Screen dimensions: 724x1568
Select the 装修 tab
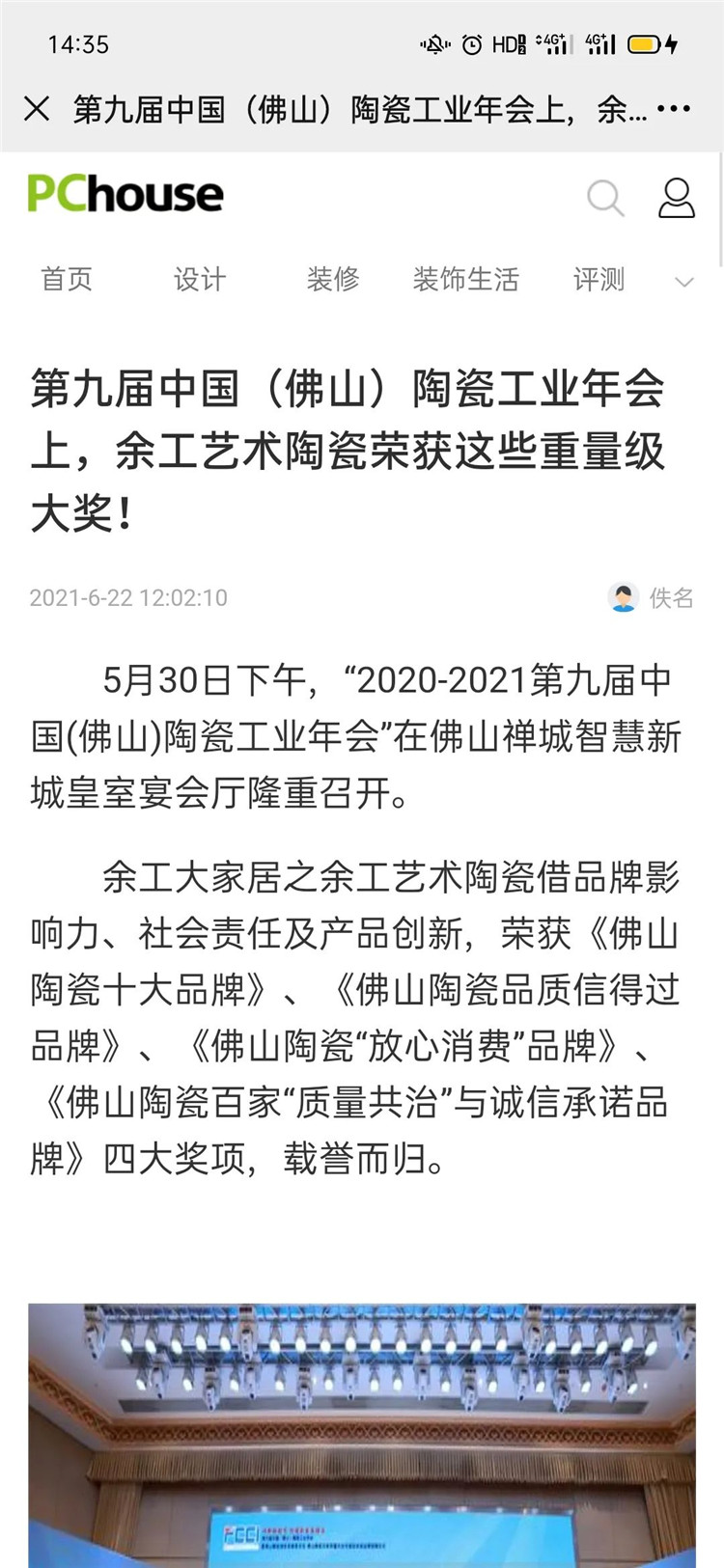(x=332, y=279)
